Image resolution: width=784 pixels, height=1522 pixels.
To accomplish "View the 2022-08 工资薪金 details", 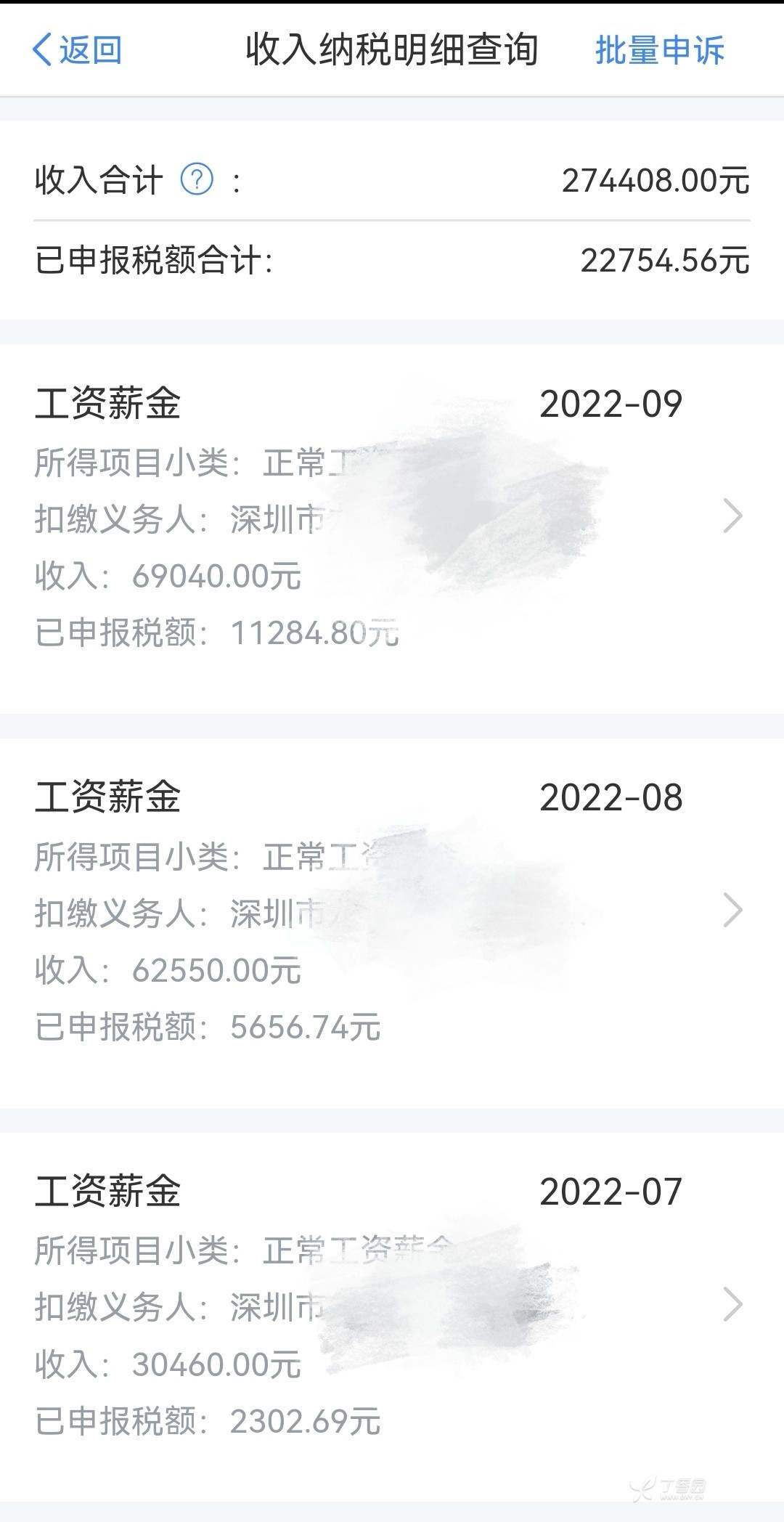I will [392, 911].
